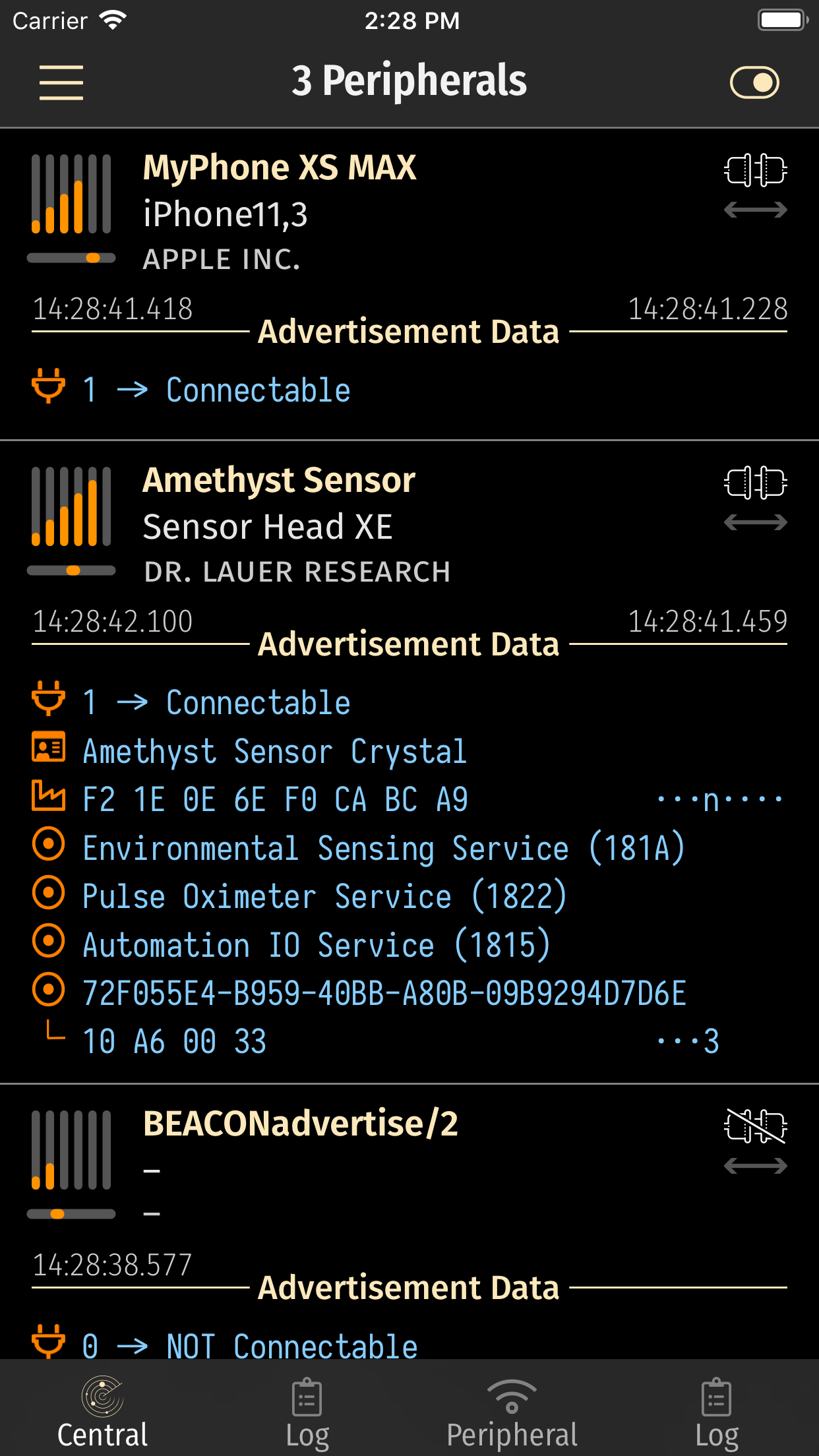Viewport: 819px width, 1456px height.
Task: Tap the ID badge icon beside Amethyst Sensor Crystal
Action: point(48,748)
